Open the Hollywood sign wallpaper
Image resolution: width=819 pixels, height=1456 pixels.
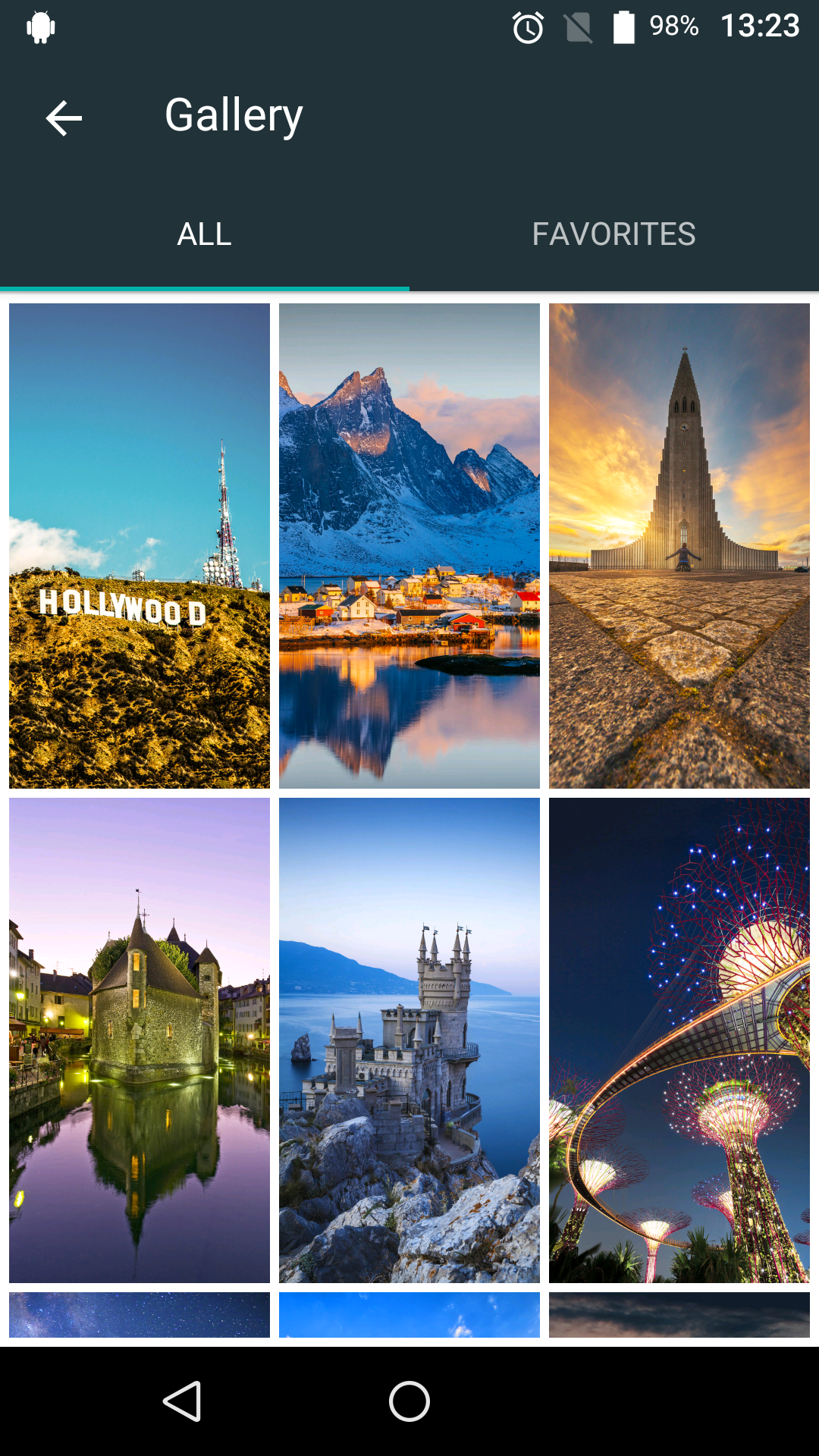[140, 546]
